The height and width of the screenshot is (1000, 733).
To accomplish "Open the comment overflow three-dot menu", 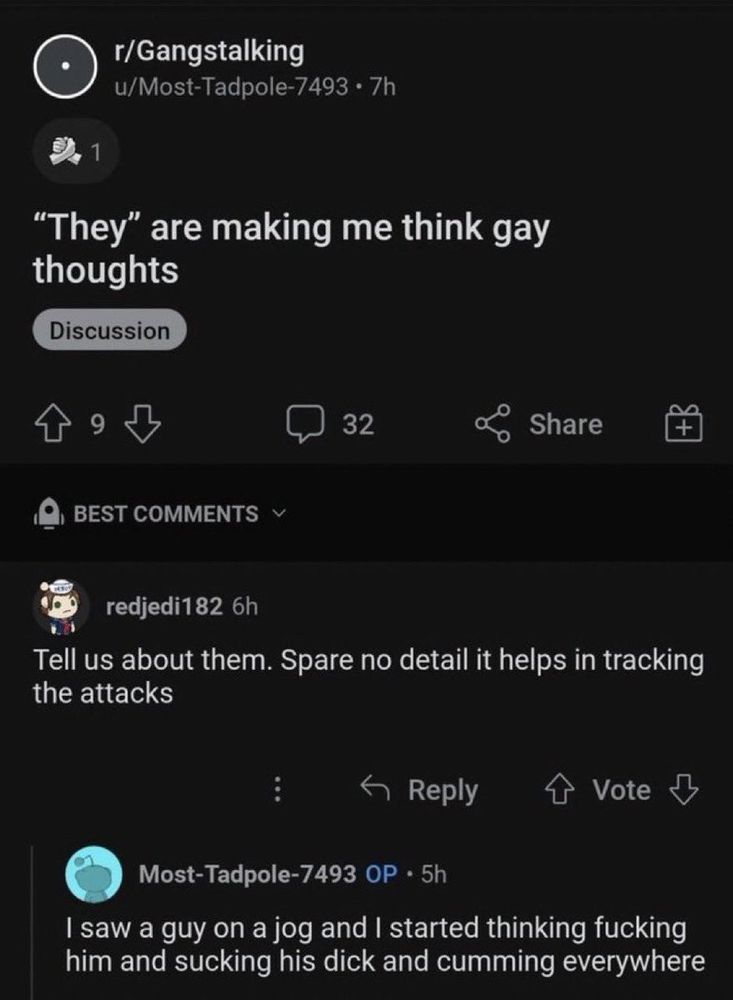I will [x=277, y=790].
